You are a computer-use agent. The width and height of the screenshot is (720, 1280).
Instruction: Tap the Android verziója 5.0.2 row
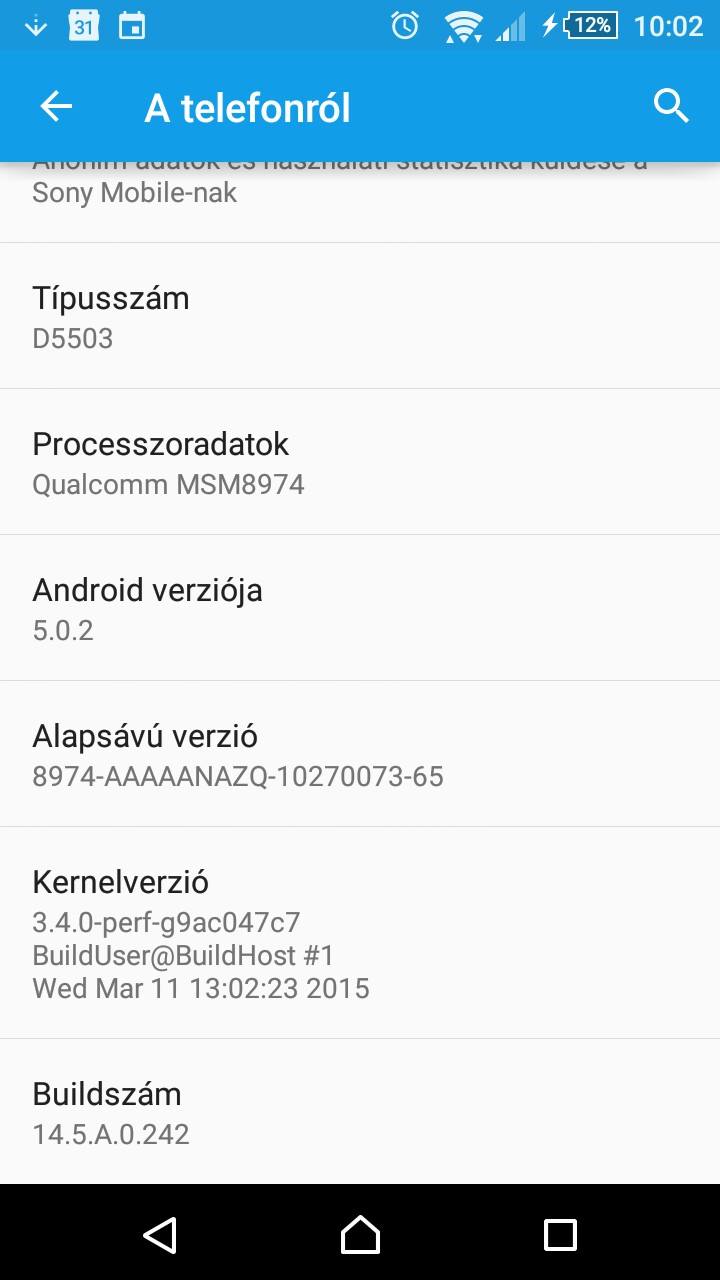tap(360, 608)
